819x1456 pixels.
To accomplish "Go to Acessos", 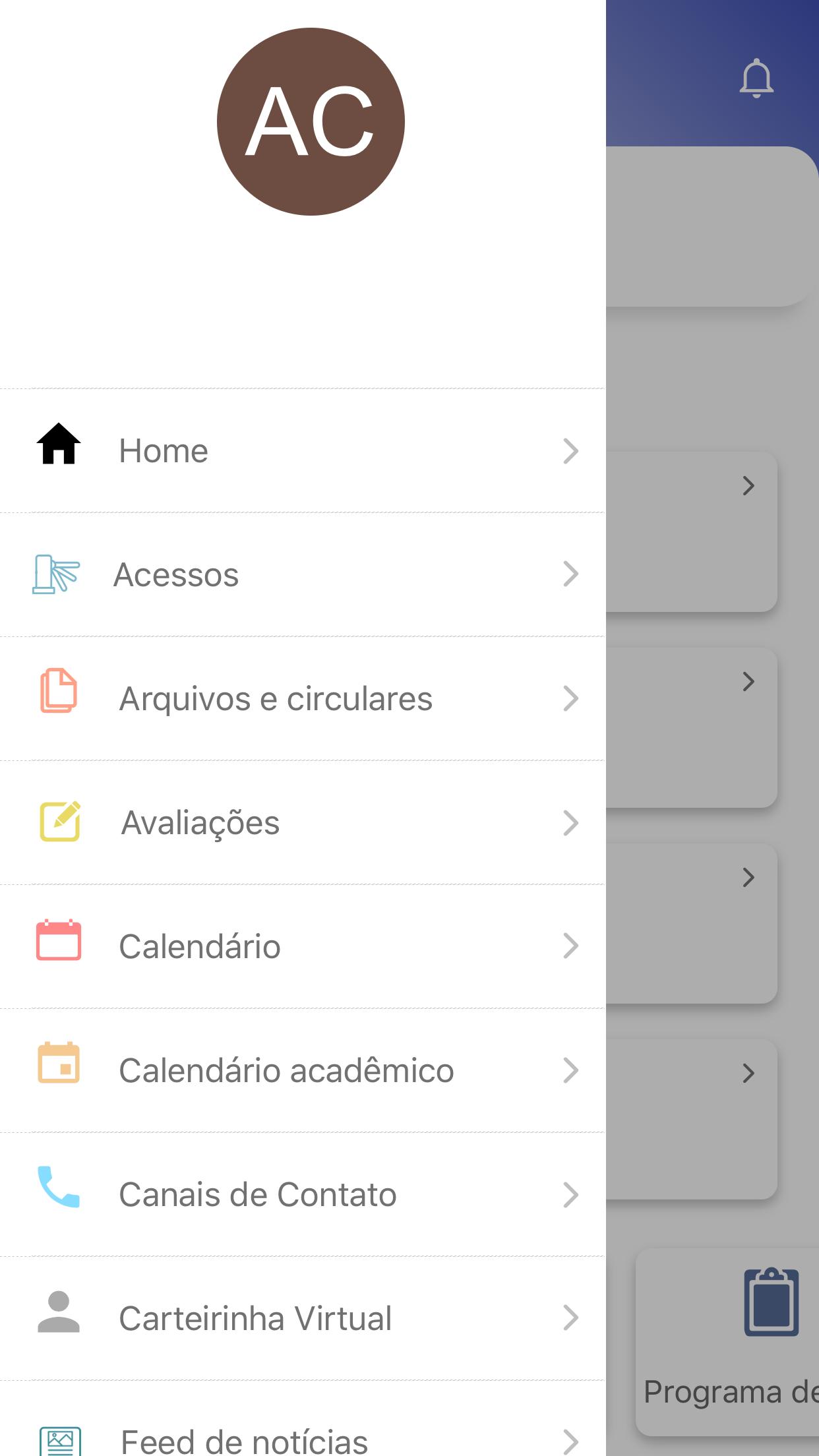I will pos(303,574).
